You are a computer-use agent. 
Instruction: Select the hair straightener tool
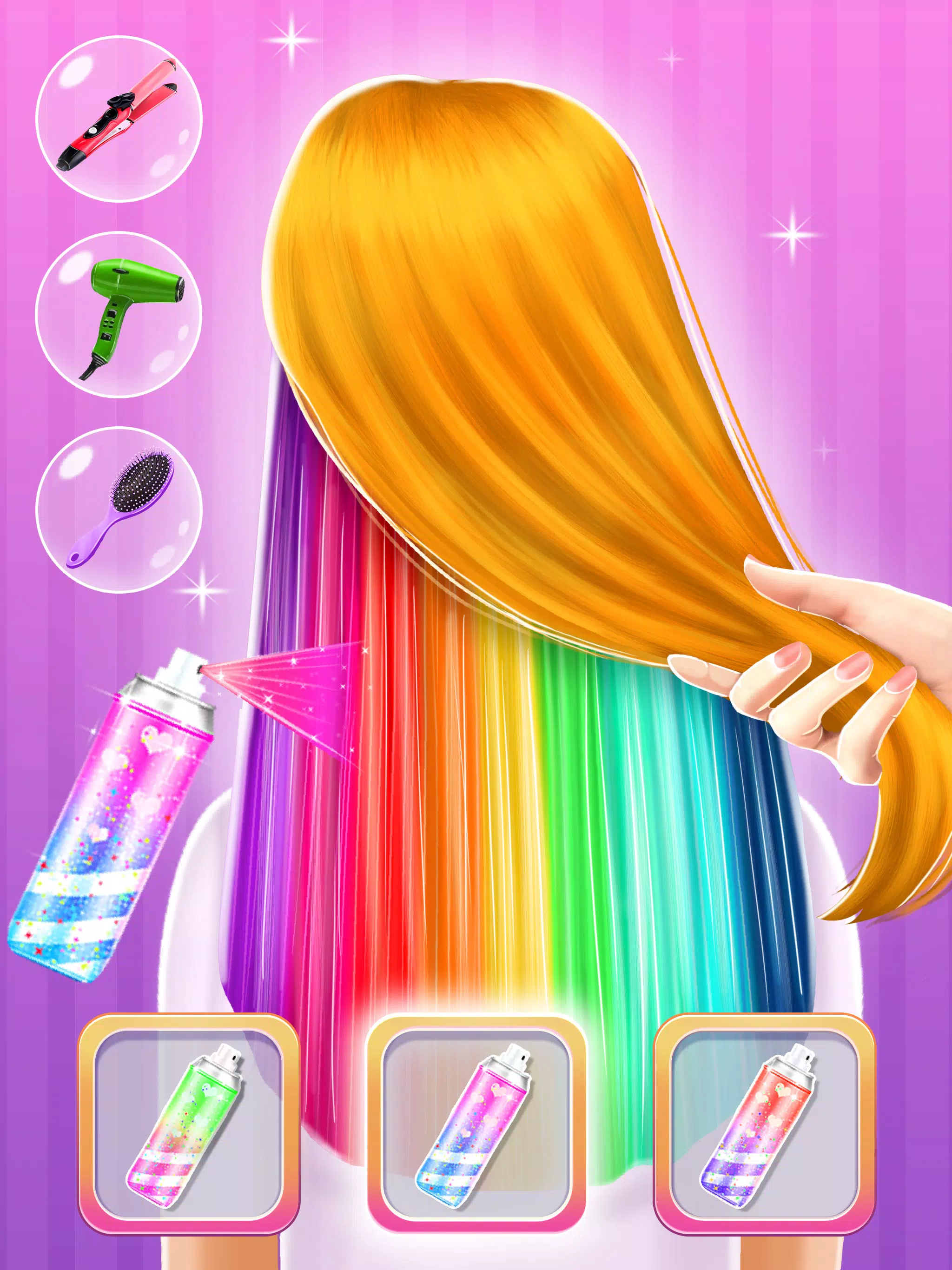coord(119,119)
